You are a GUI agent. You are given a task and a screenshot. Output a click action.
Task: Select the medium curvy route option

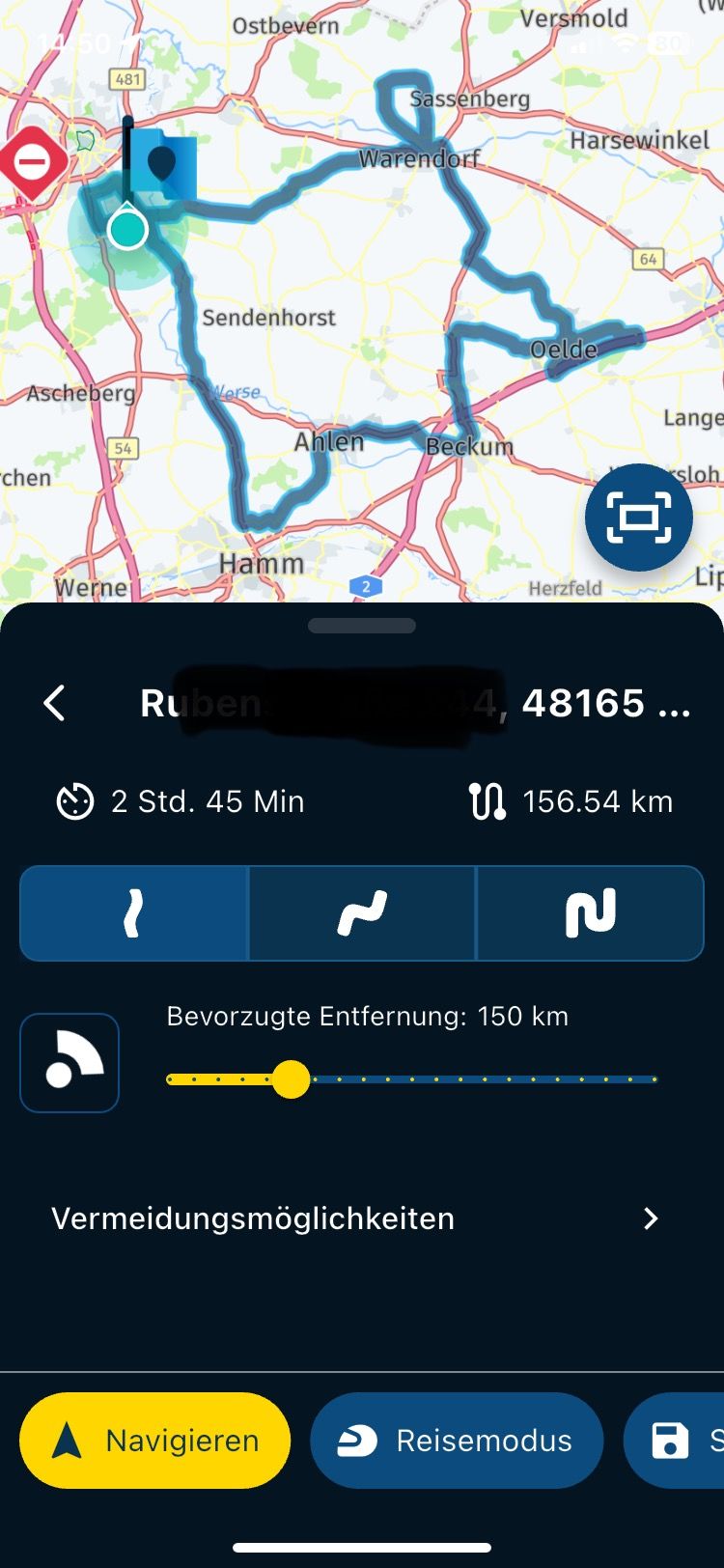point(362,913)
